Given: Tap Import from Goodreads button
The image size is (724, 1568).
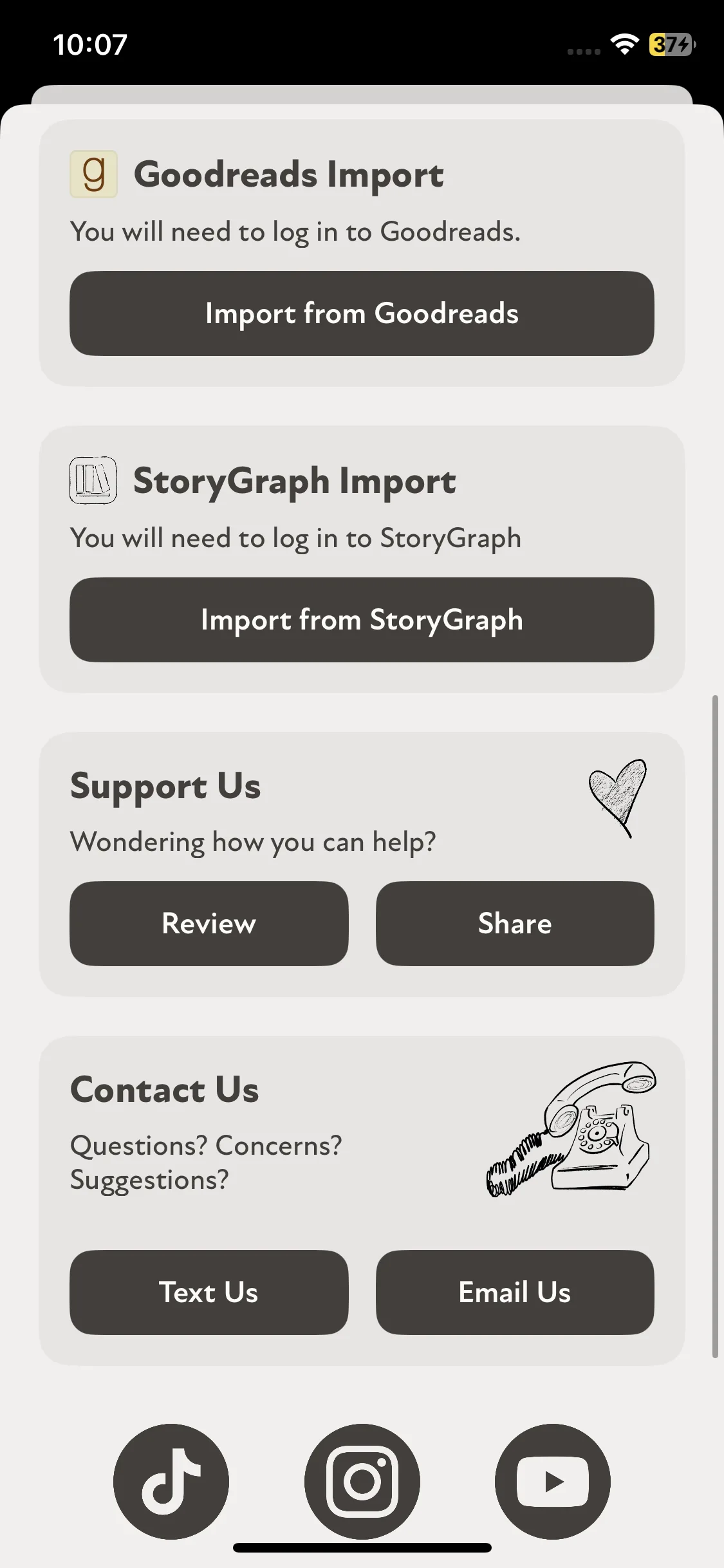Looking at the screenshot, I should point(362,313).
